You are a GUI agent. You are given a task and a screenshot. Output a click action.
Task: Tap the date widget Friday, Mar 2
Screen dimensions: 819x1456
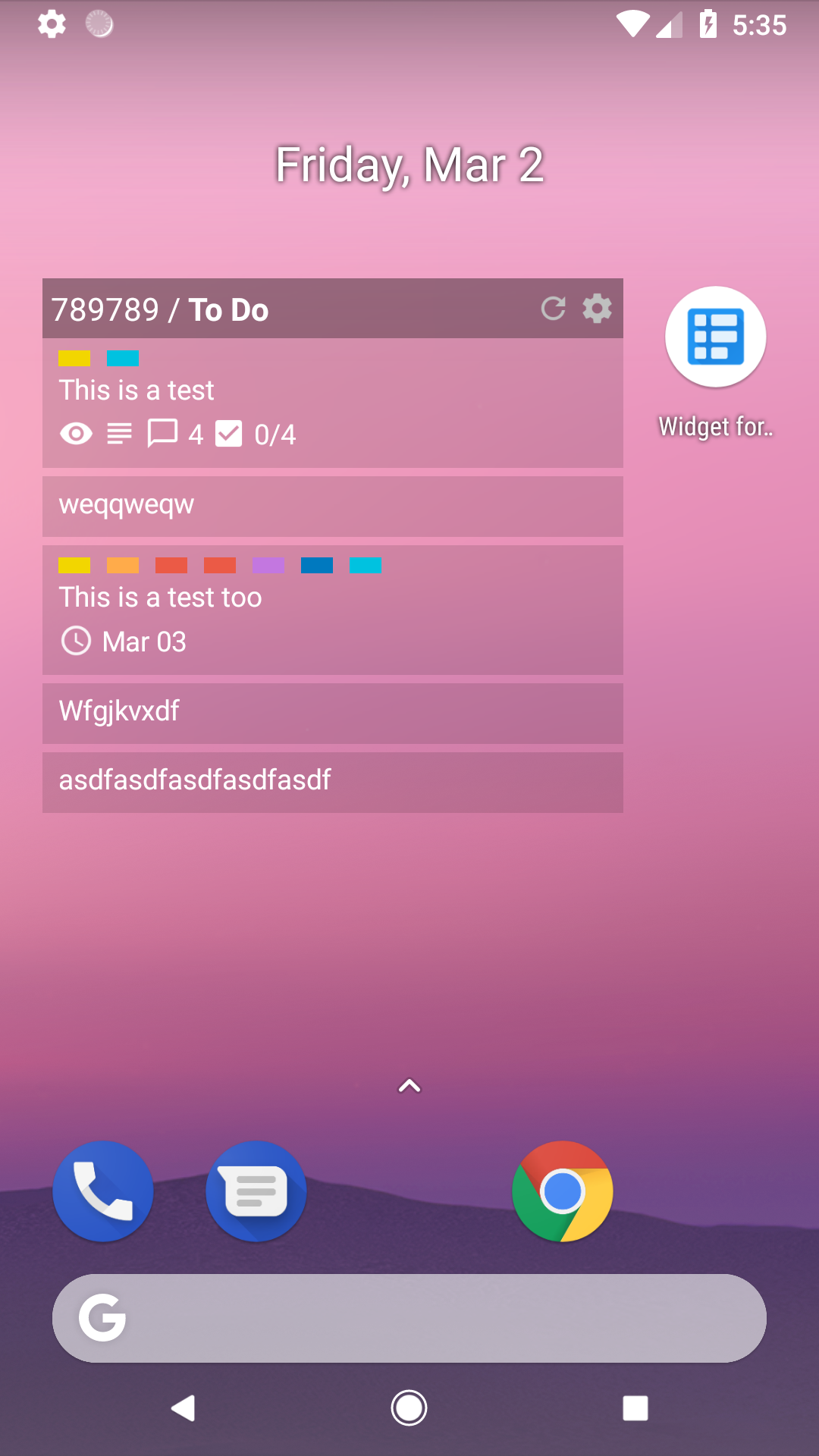tap(409, 165)
